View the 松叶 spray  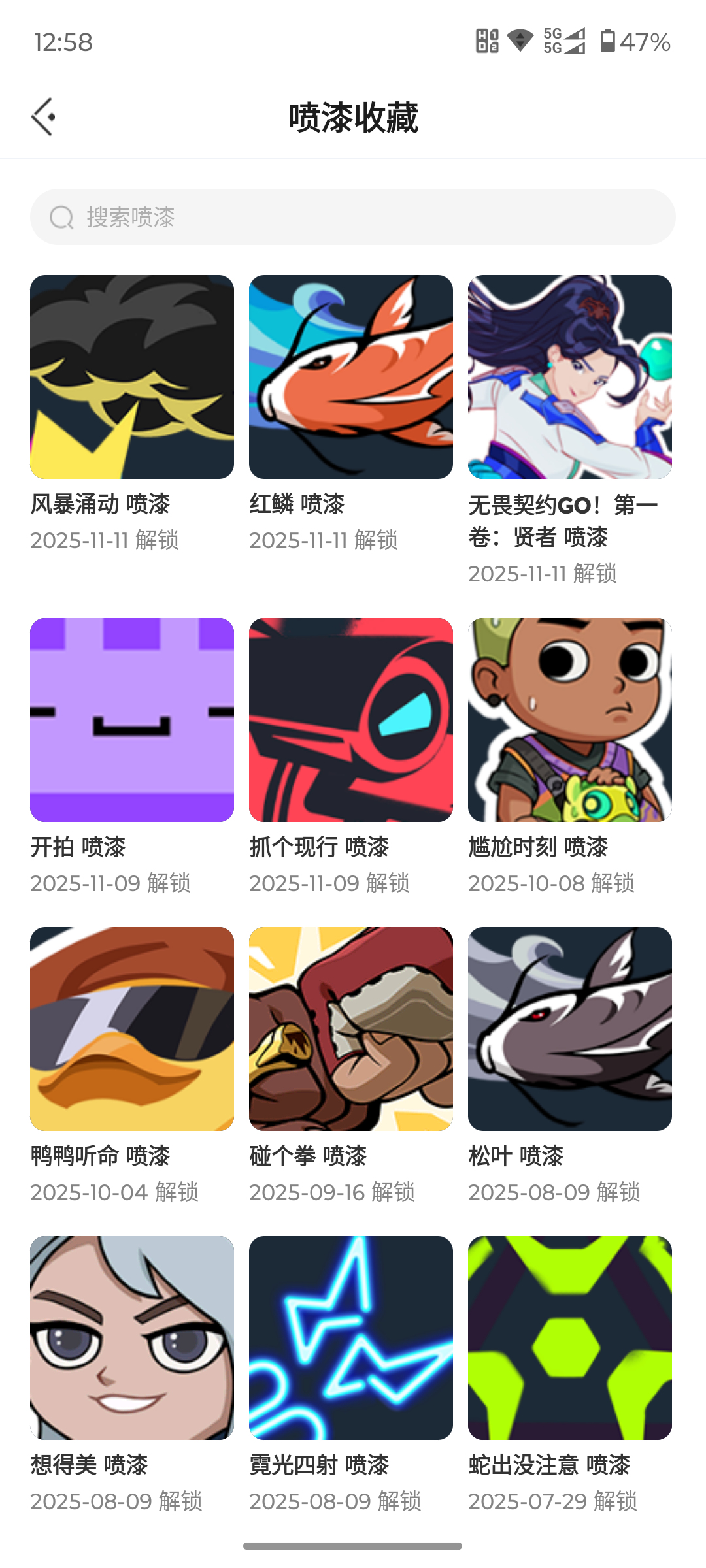(x=570, y=1029)
